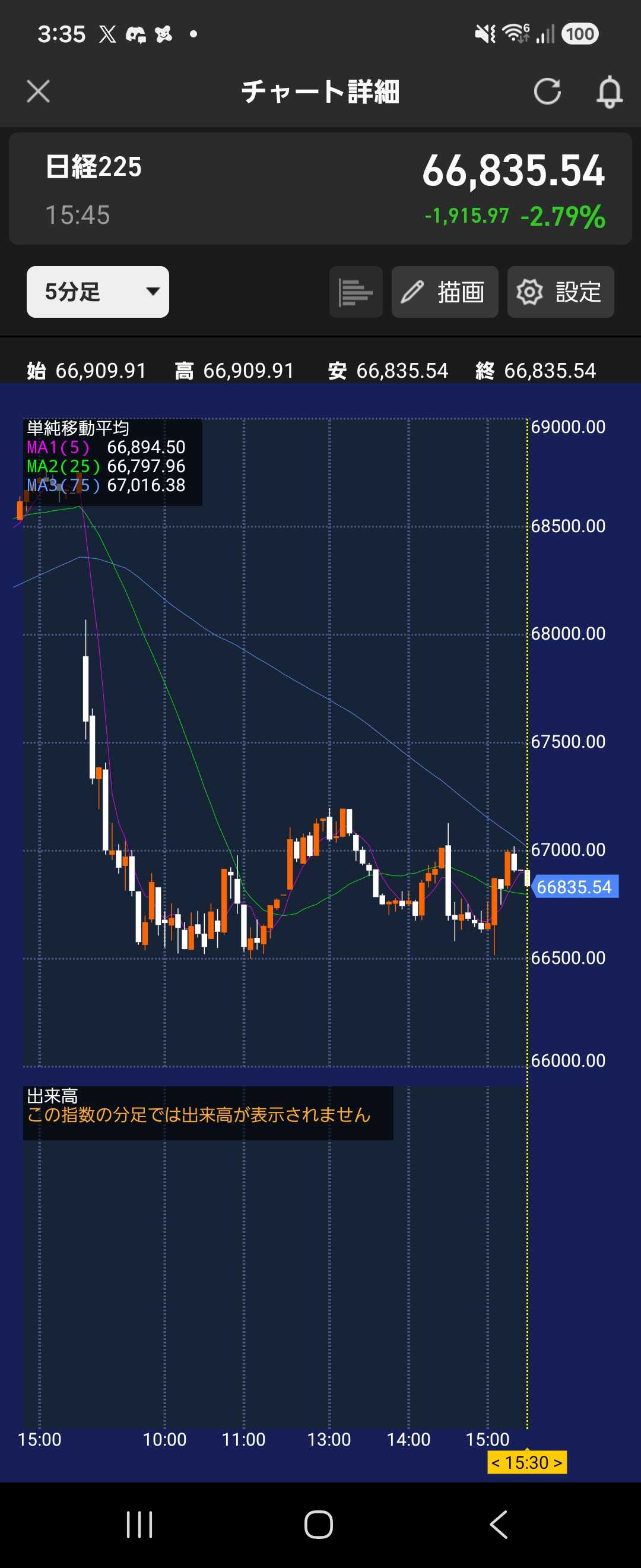This screenshot has width=641, height=1568.
Task: Open the price alert bell
Action: 610,93
